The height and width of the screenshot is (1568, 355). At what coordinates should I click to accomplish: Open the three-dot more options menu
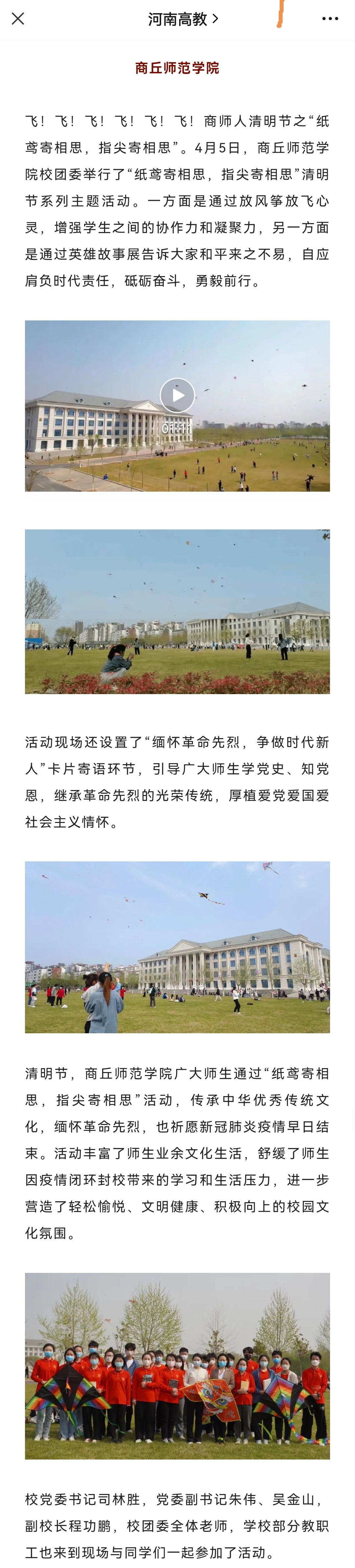point(330,19)
